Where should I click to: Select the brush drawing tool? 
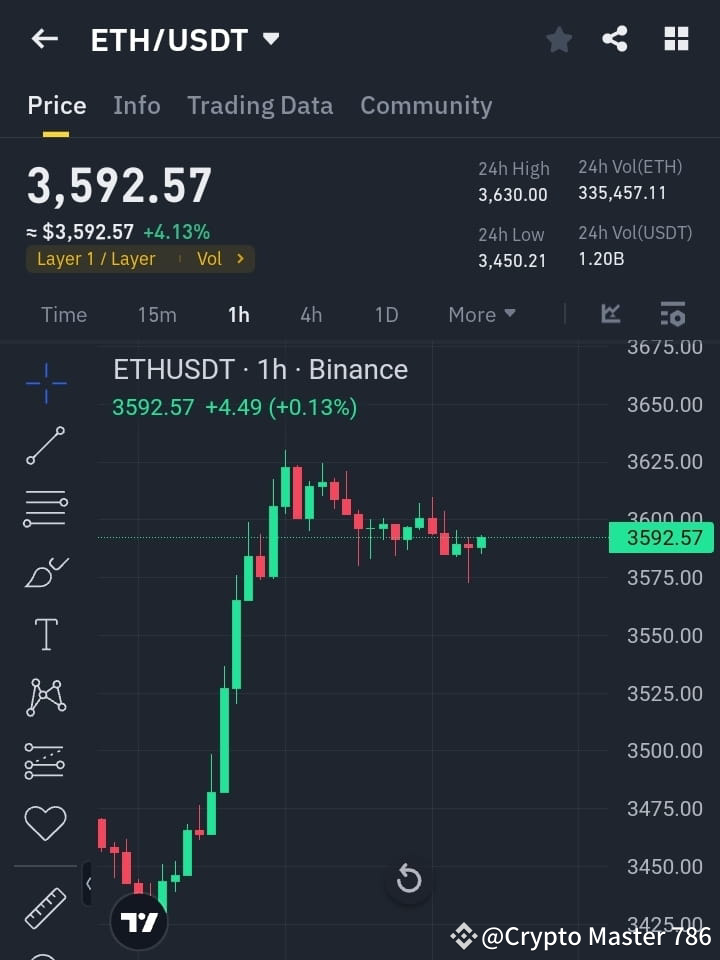click(44, 571)
